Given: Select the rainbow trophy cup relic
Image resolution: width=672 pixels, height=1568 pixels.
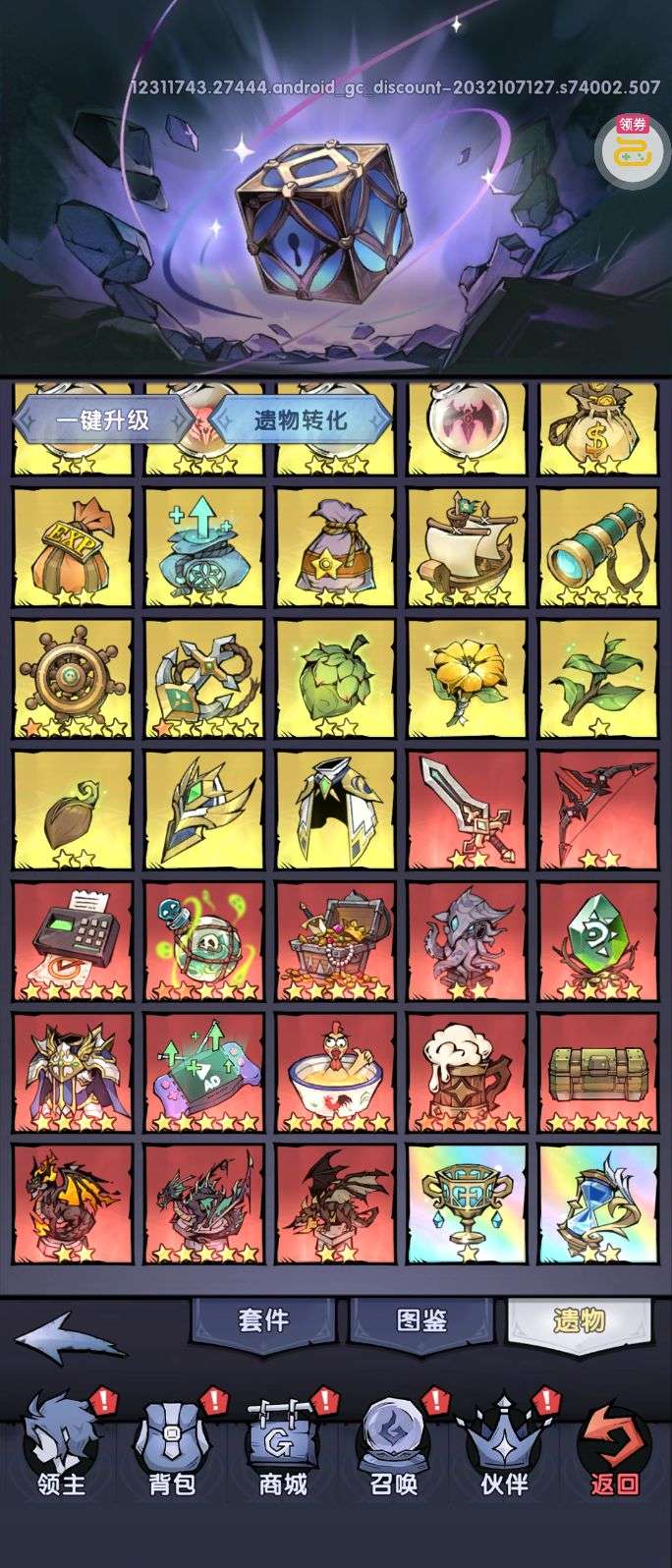Looking at the screenshot, I should (x=467, y=1204).
